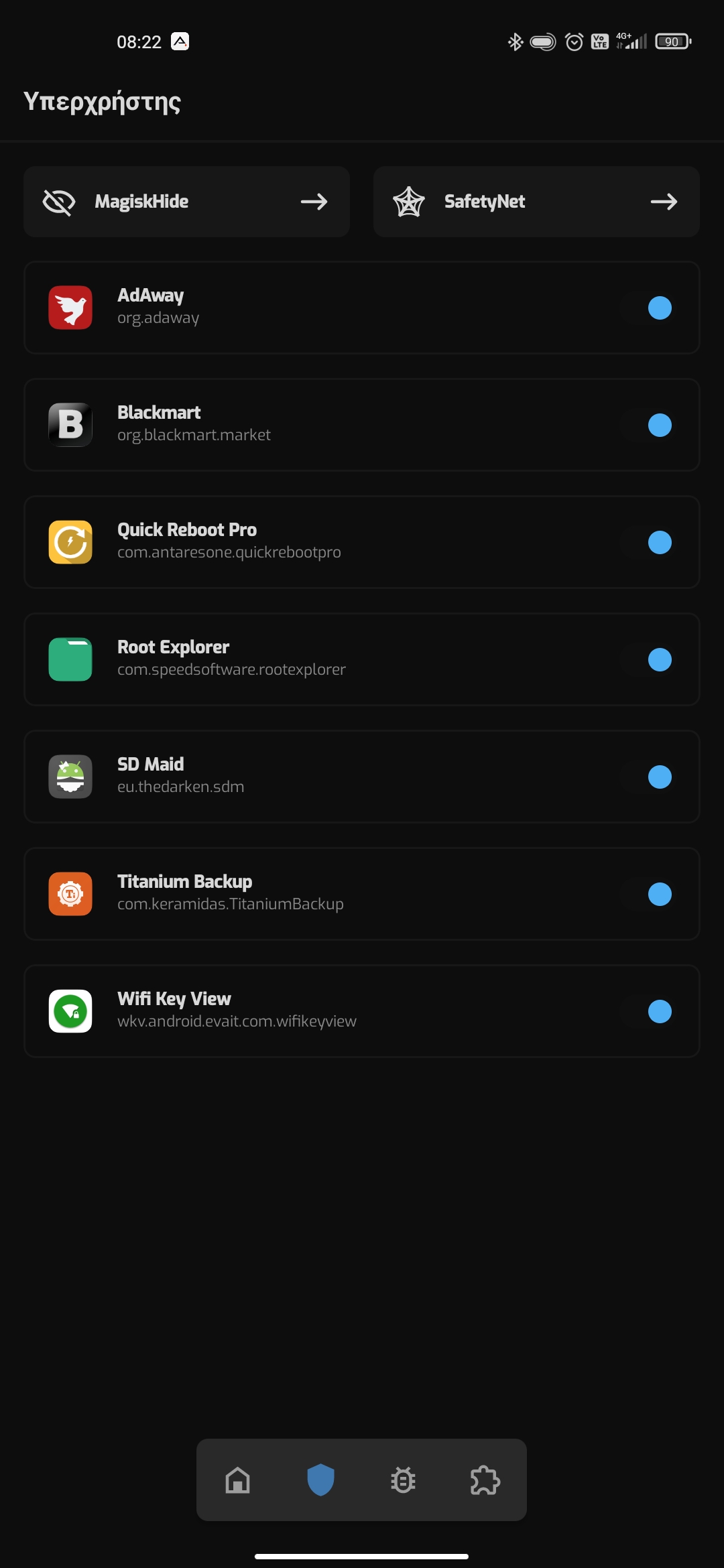Screen dimensions: 724x1568
Task: Disable root access for Blackmart
Action: click(648, 426)
